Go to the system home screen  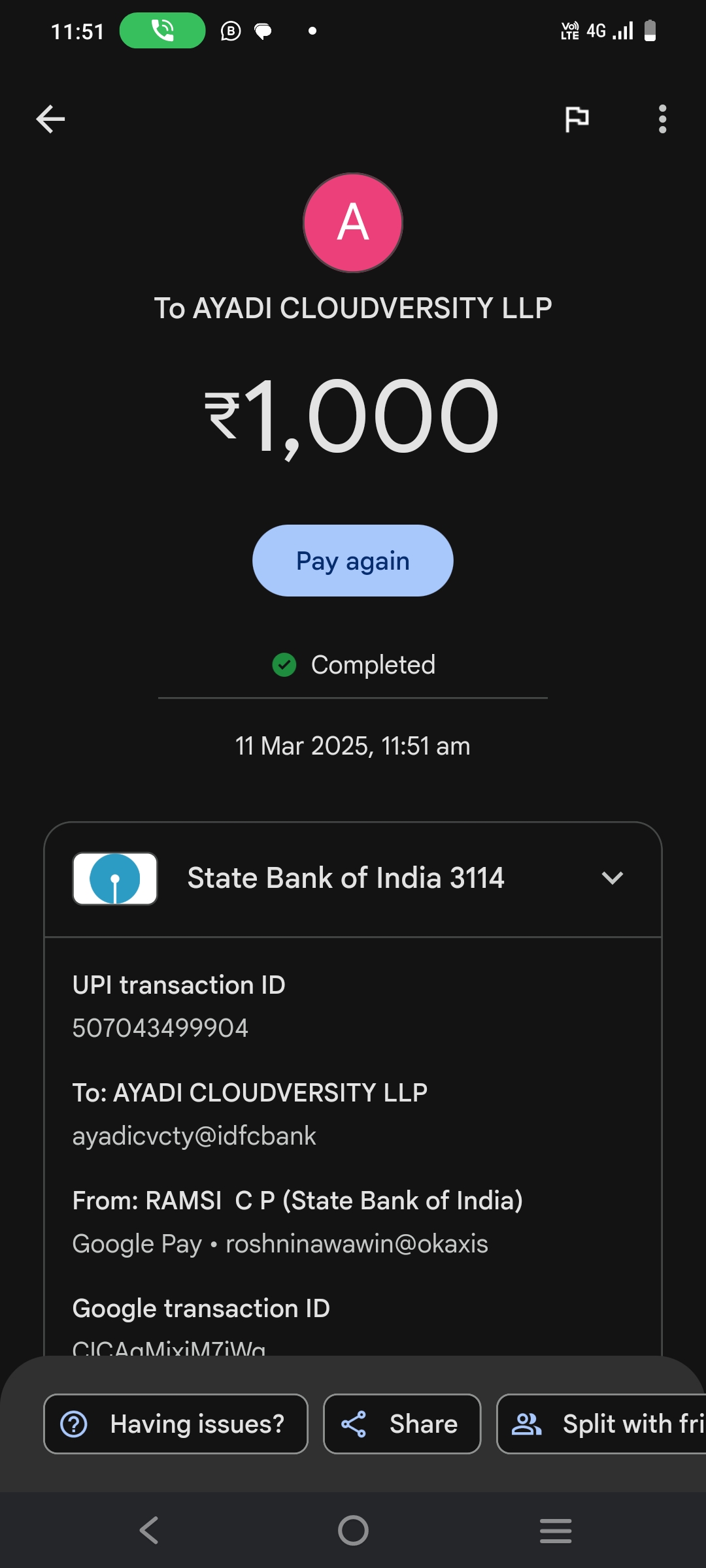(353, 1530)
